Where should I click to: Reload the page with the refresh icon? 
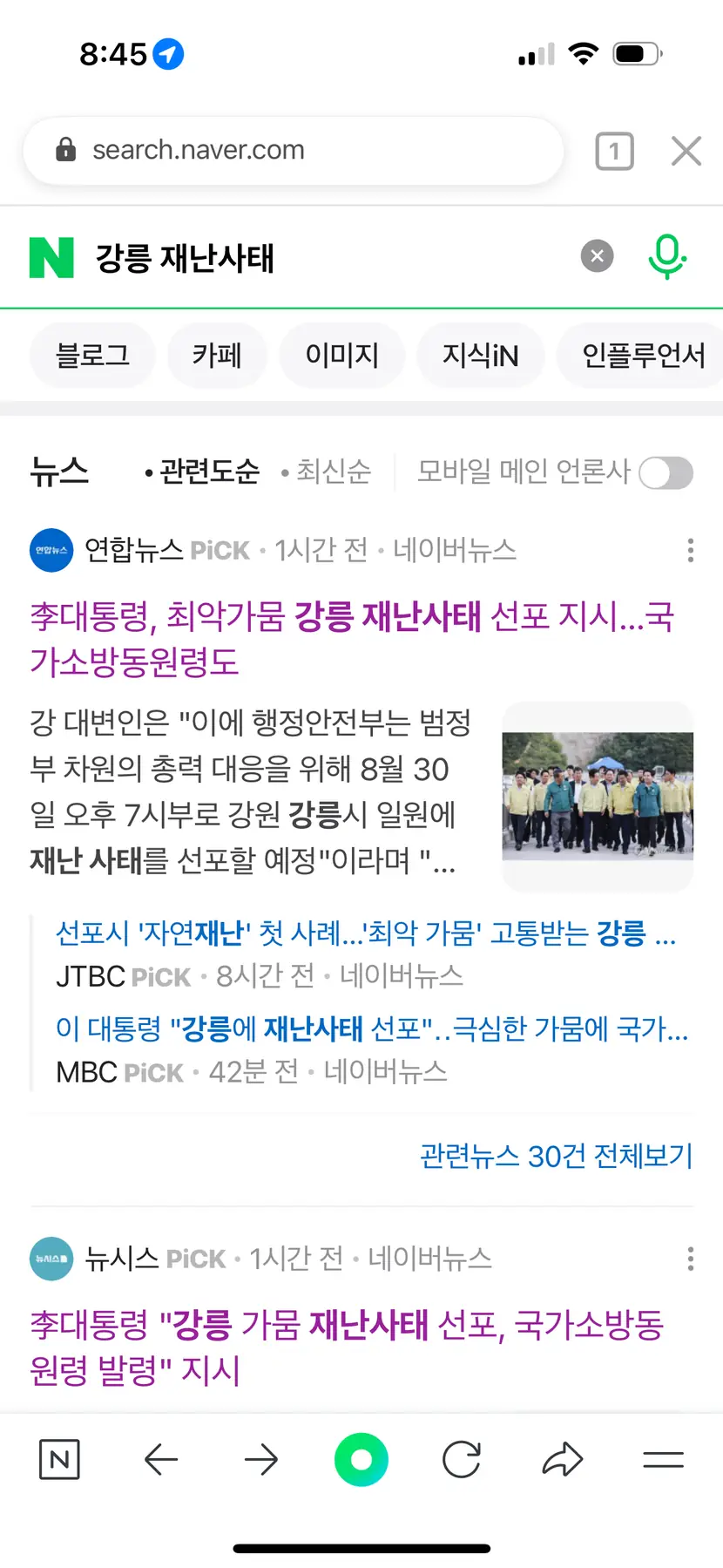pyautogui.click(x=461, y=1460)
